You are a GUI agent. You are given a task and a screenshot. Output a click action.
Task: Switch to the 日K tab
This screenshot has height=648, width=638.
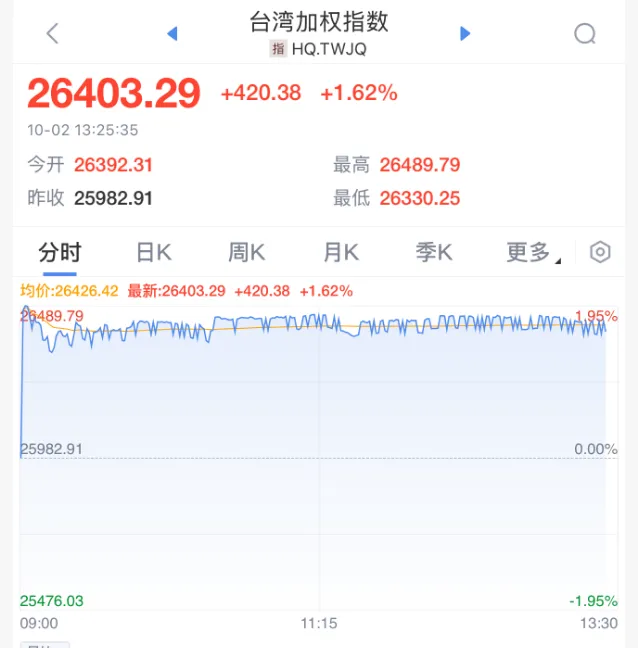pyautogui.click(x=154, y=252)
